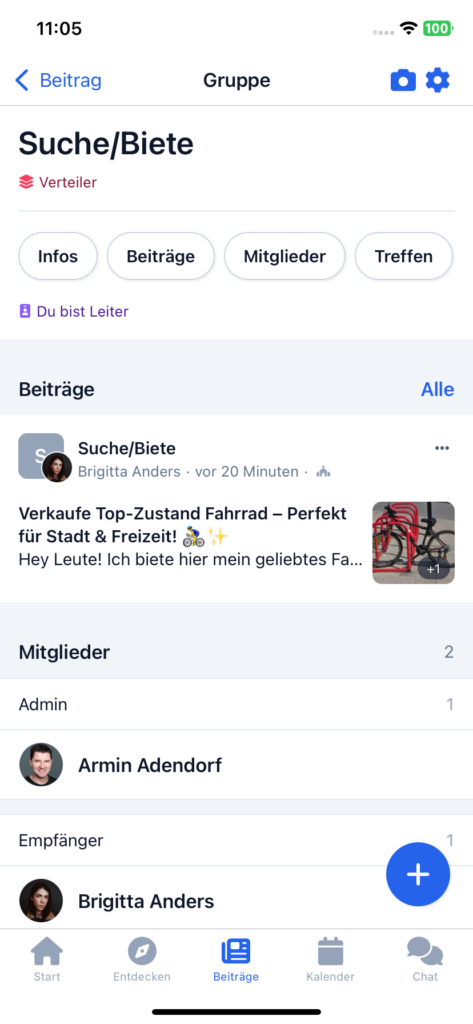The height and width of the screenshot is (1024, 473).
Task: Open Brigitta Anders in the Empfänger list
Action: click(x=236, y=901)
